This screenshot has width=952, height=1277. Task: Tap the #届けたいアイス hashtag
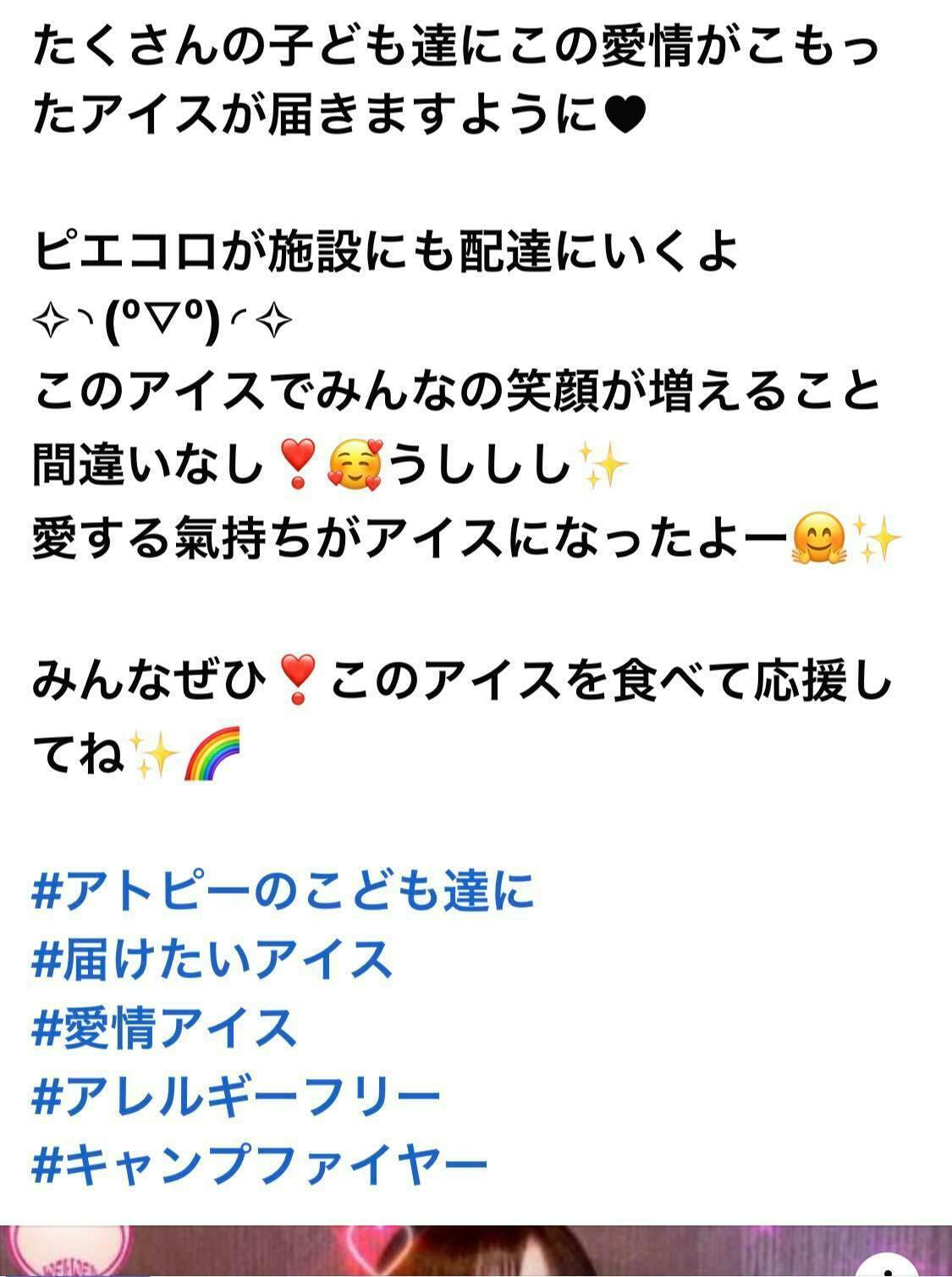212,960
